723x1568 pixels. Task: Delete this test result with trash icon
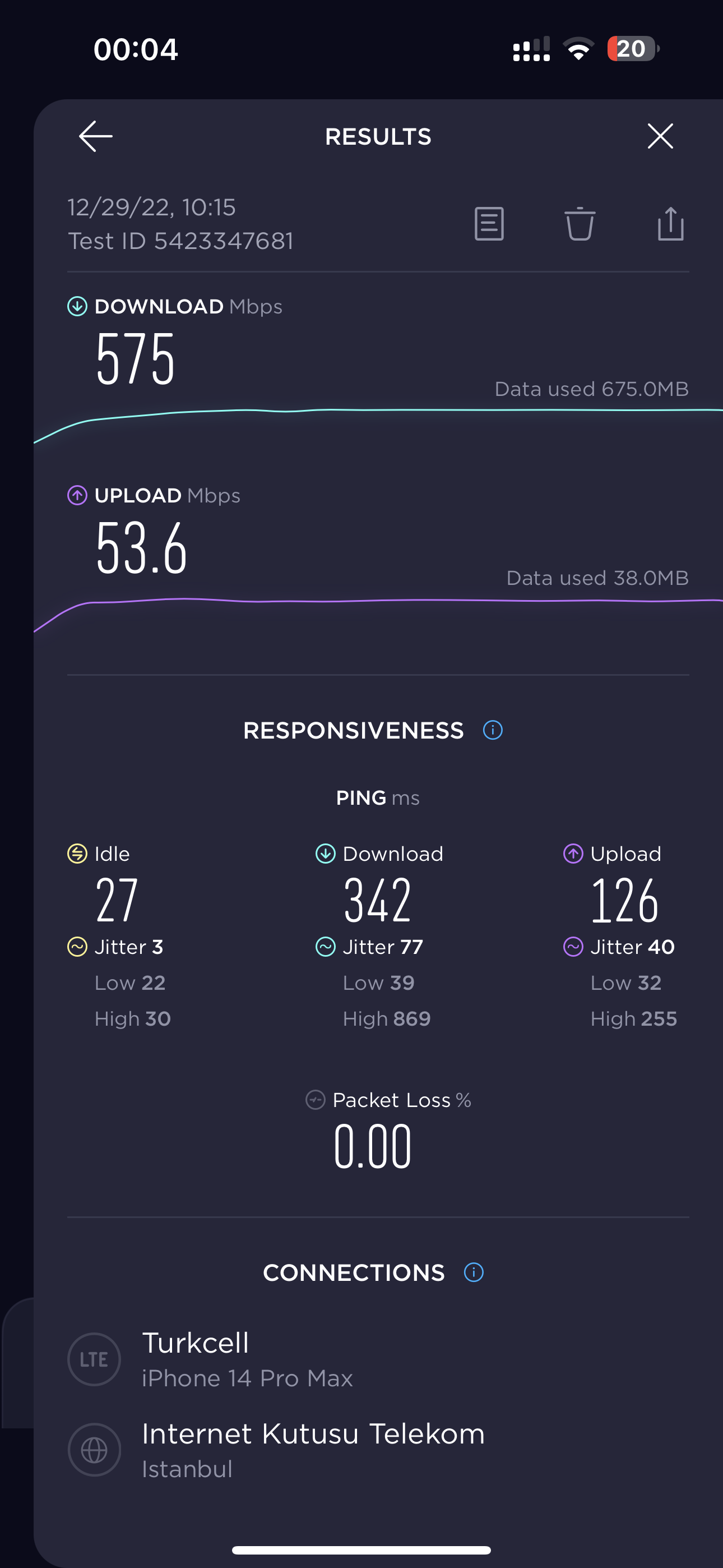click(x=580, y=224)
